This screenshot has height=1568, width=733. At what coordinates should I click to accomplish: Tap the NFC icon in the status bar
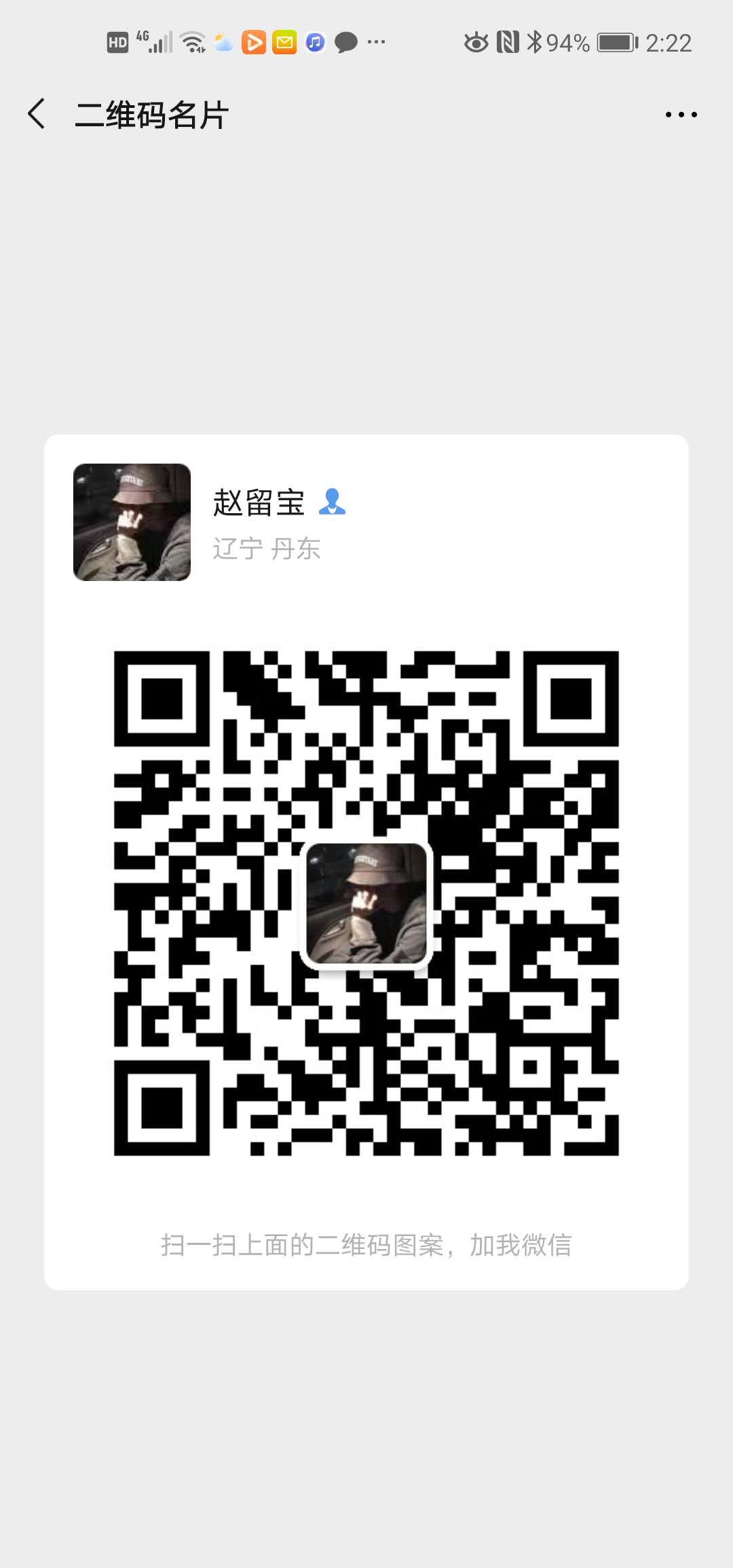tap(508, 42)
